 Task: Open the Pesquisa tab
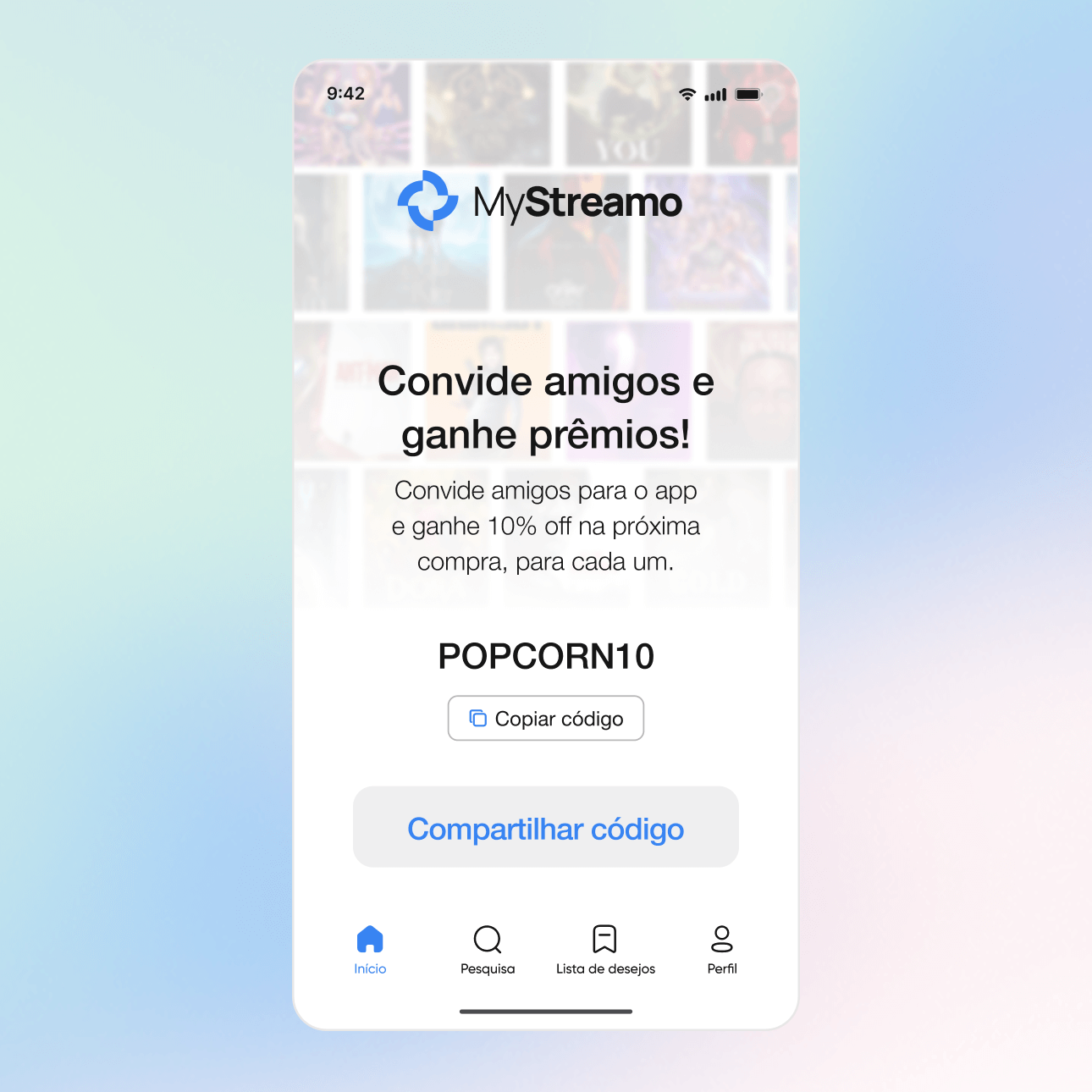(488, 950)
